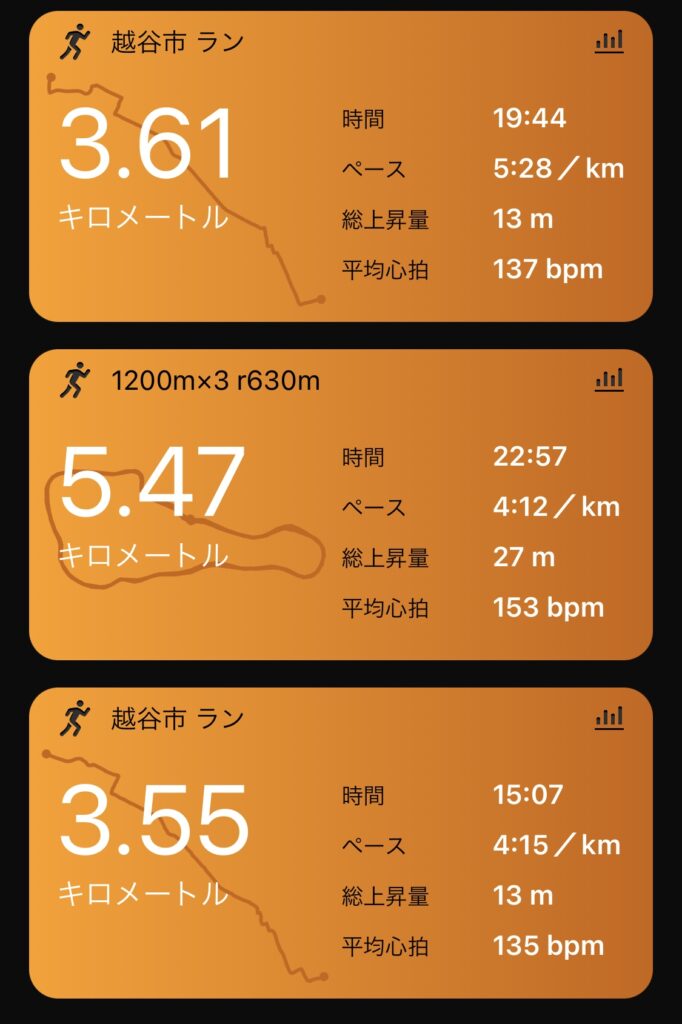The height and width of the screenshot is (1024, 682).
Task: View the stats chart icon for 1200m×3 r630m
Action: point(608,379)
